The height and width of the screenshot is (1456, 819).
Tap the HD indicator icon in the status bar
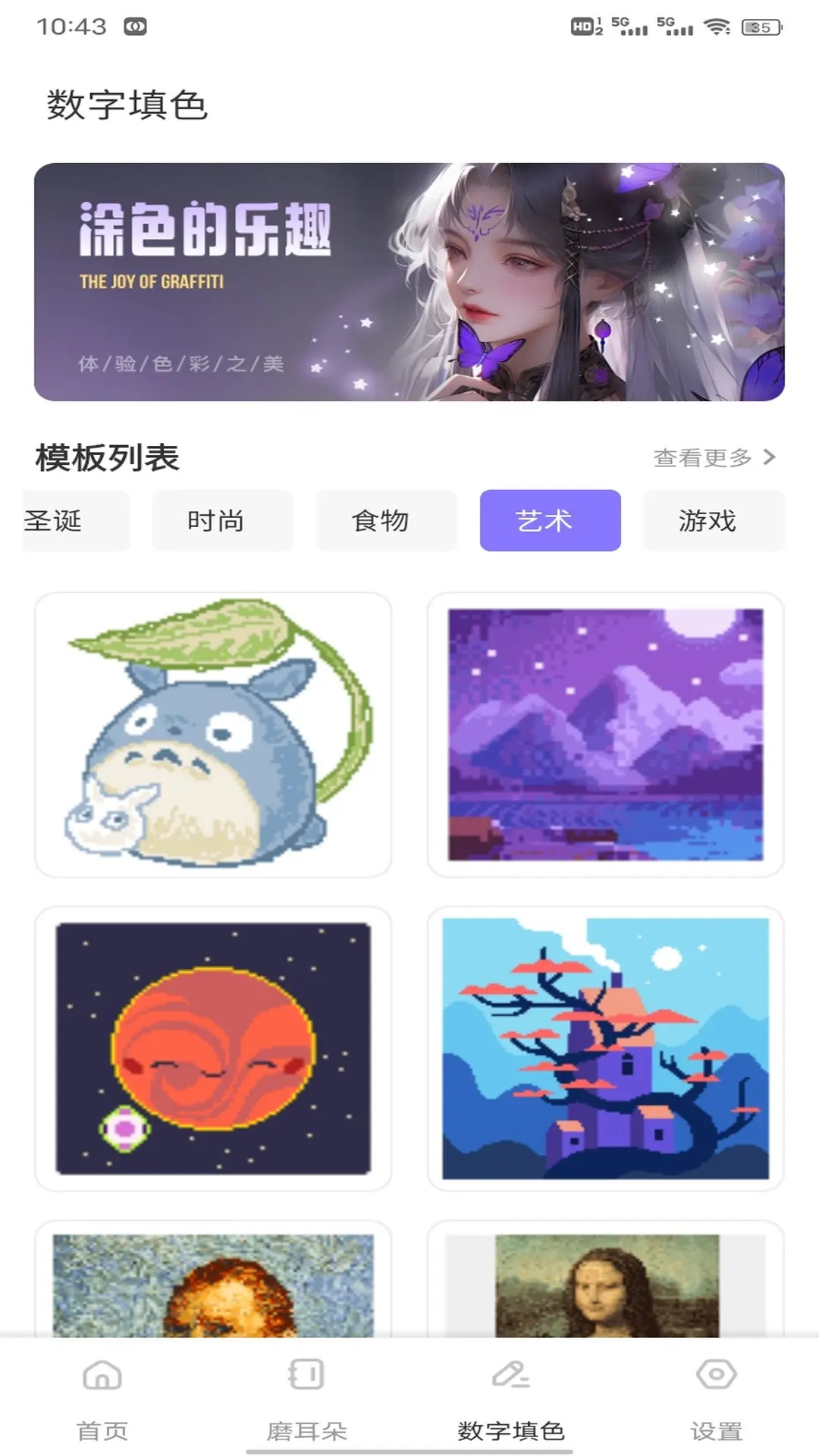click(582, 25)
